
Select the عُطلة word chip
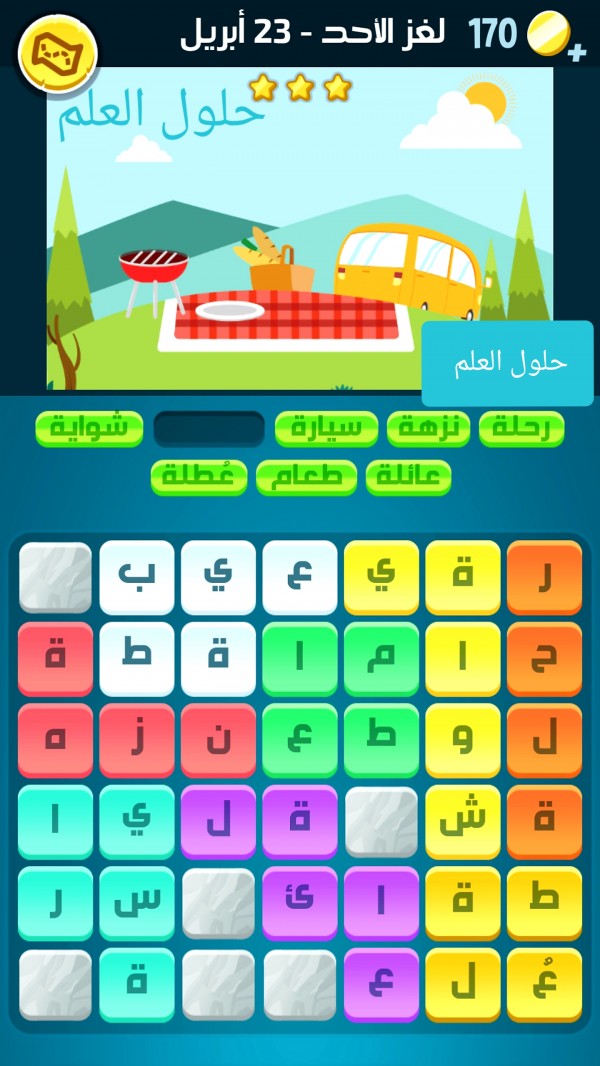(x=199, y=477)
